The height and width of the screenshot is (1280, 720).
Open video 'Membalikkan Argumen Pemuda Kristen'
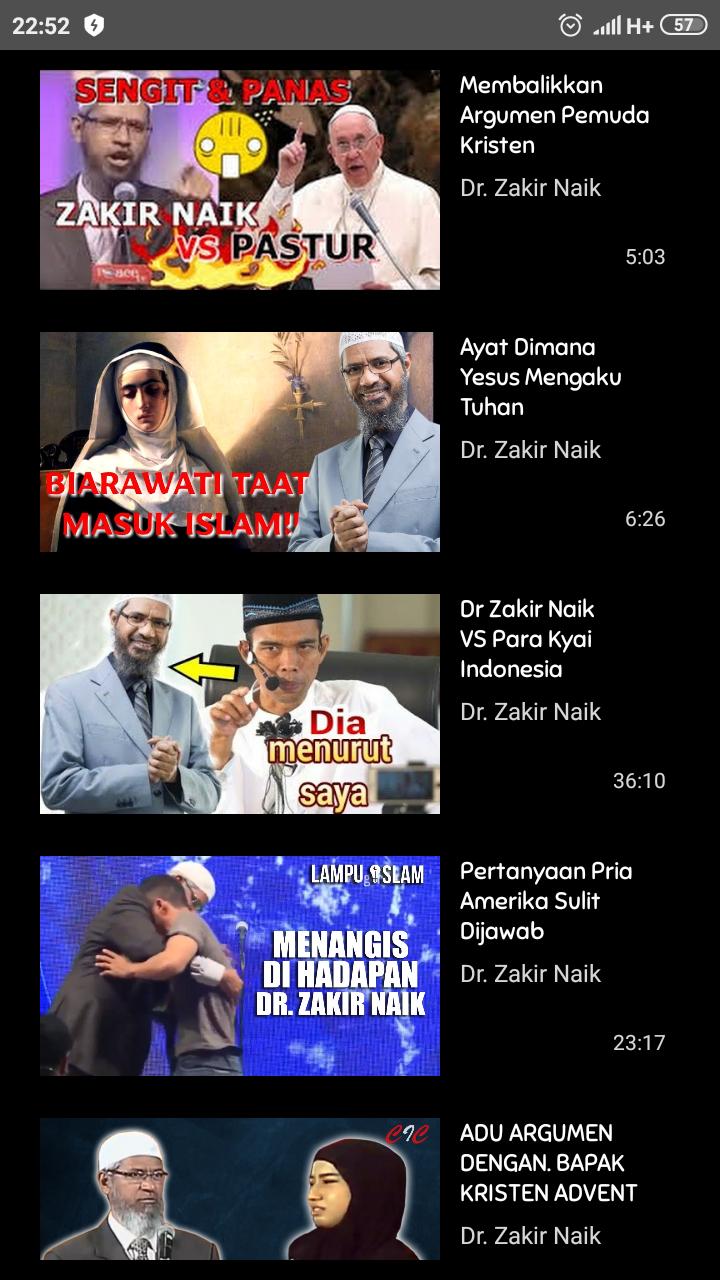(240, 180)
